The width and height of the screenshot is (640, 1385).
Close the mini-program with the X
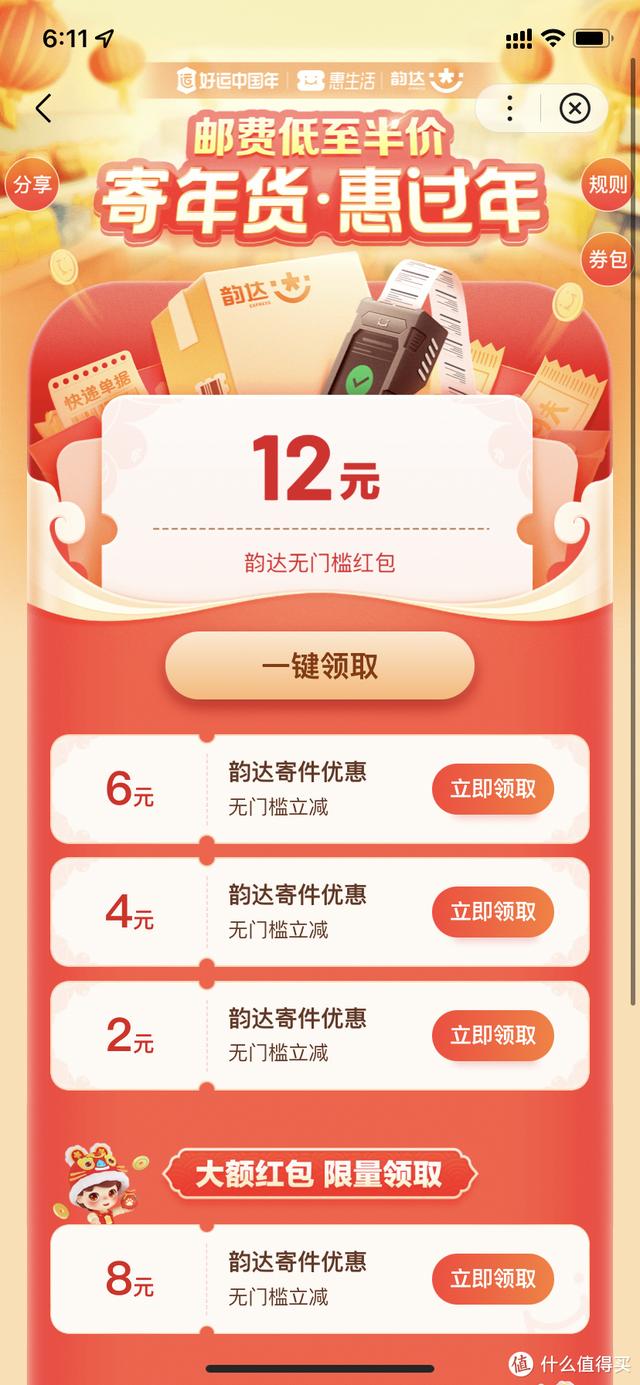pyautogui.click(x=574, y=108)
